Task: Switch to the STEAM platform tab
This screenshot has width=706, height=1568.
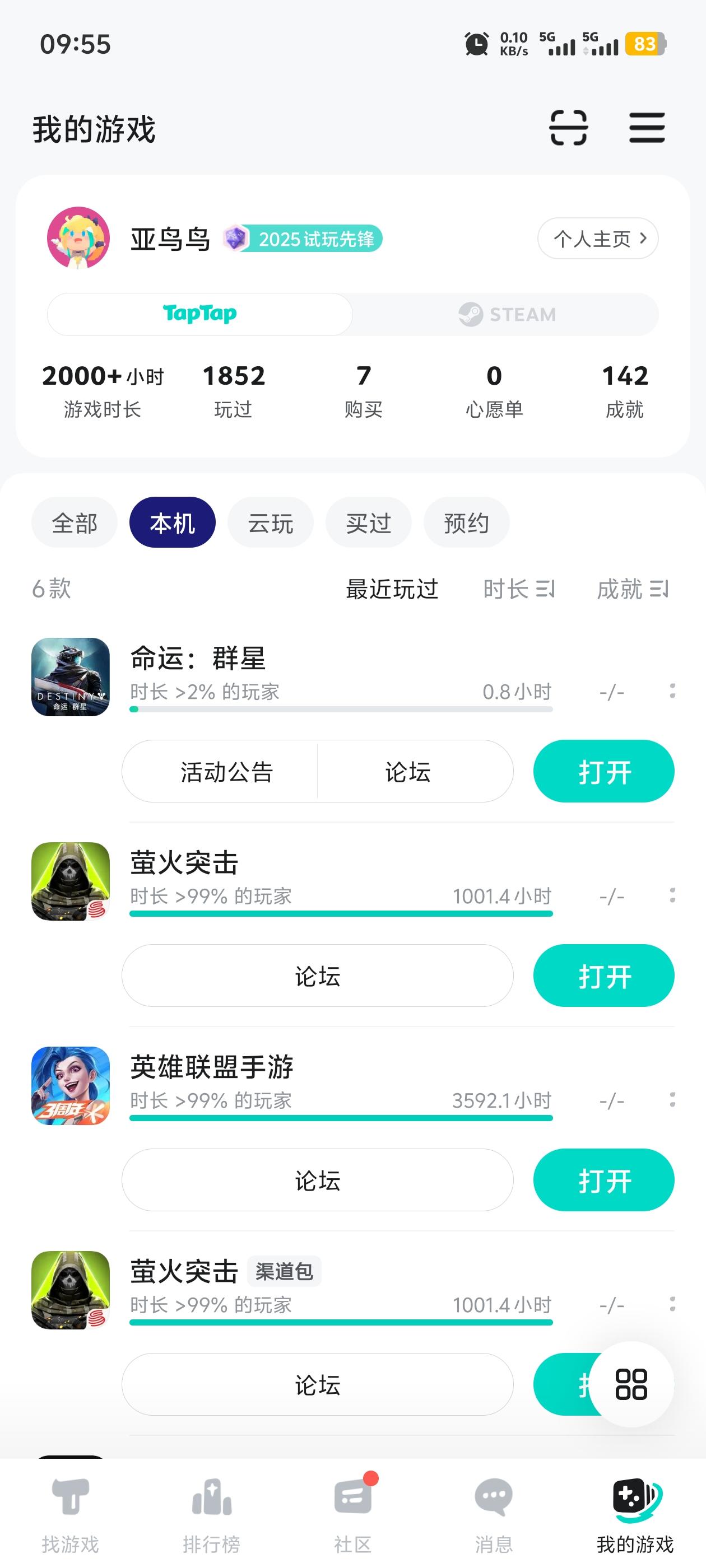Action: click(x=506, y=315)
